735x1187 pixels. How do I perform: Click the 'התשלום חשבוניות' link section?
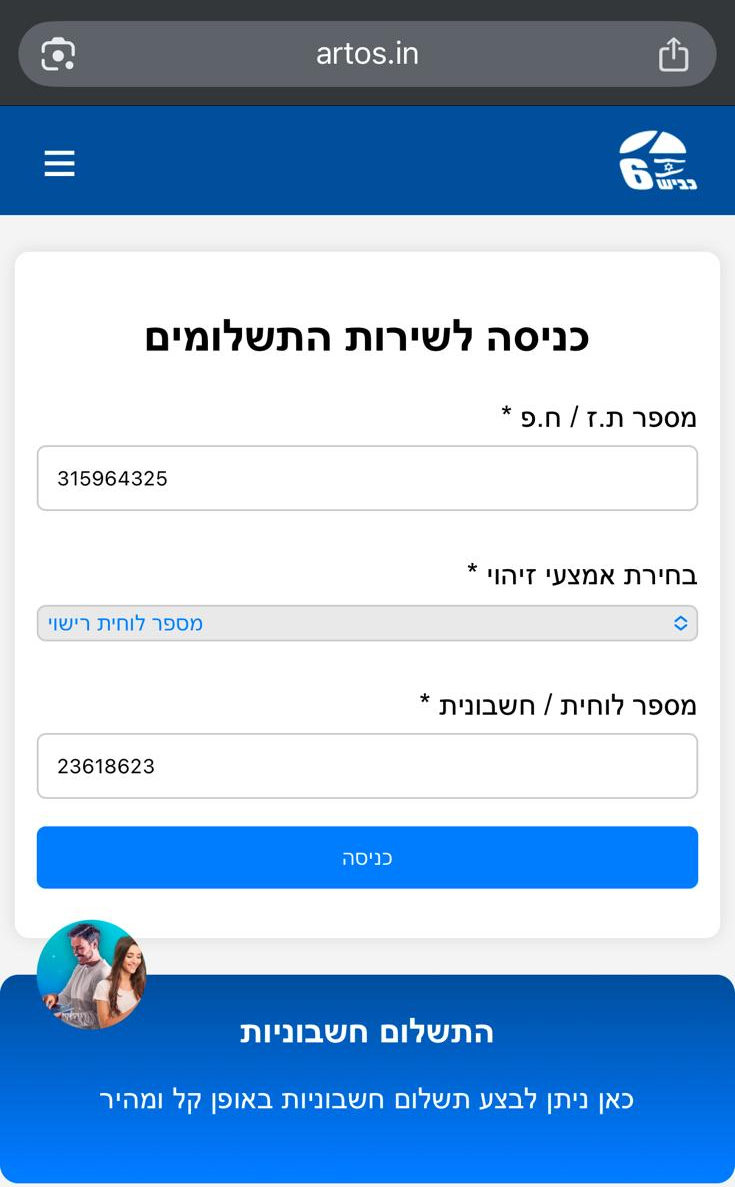tap(367, 1031)
